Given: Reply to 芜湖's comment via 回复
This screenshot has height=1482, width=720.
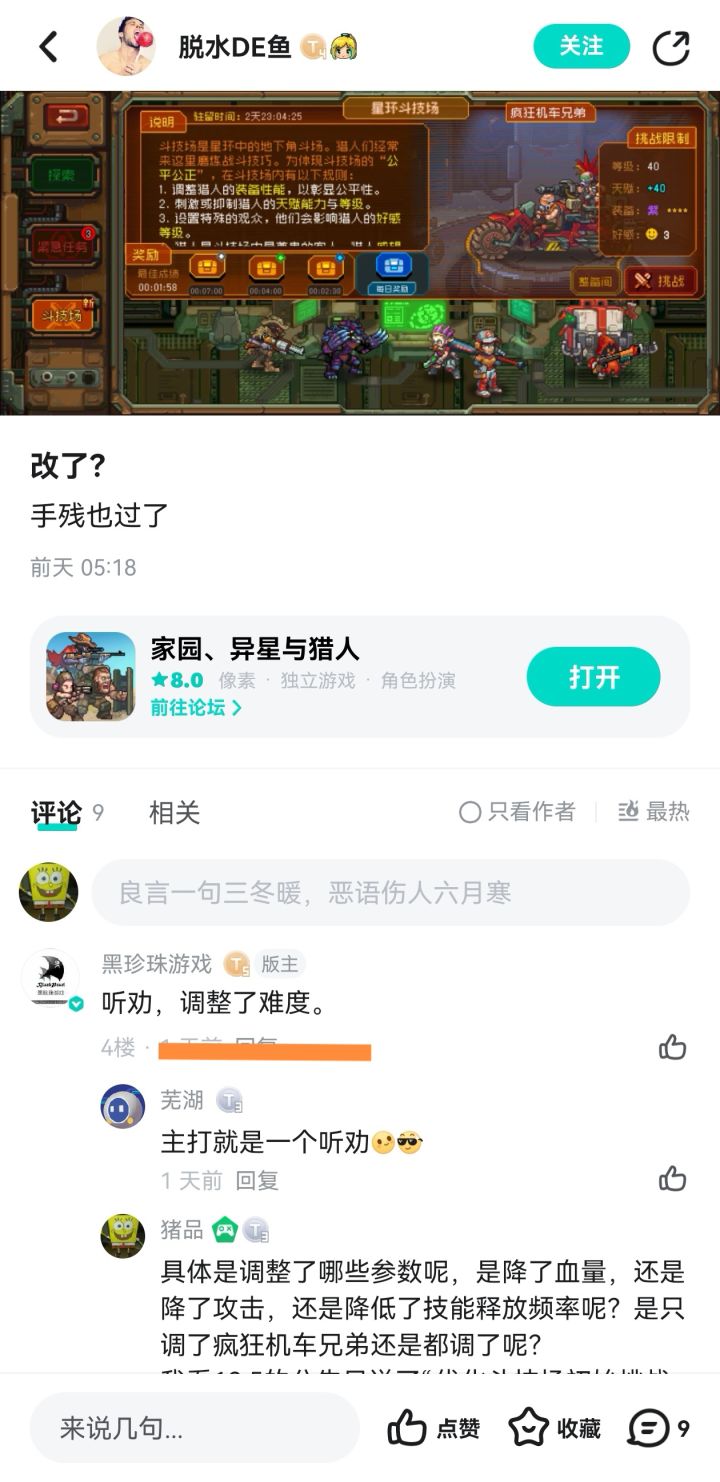Looking at the screenshot, I should tap(257, 1181).
